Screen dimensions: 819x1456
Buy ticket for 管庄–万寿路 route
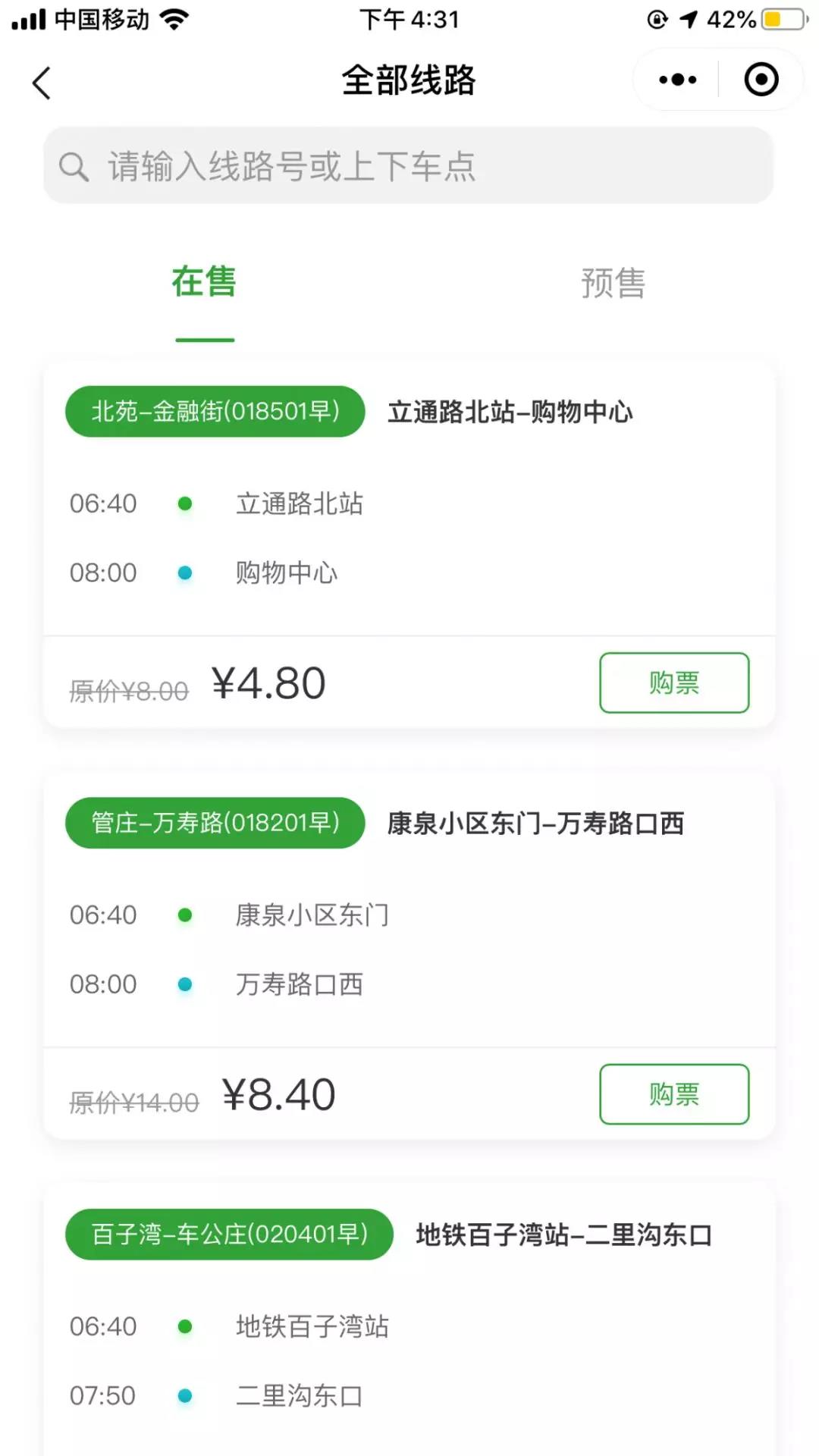tap(674, 1094)
